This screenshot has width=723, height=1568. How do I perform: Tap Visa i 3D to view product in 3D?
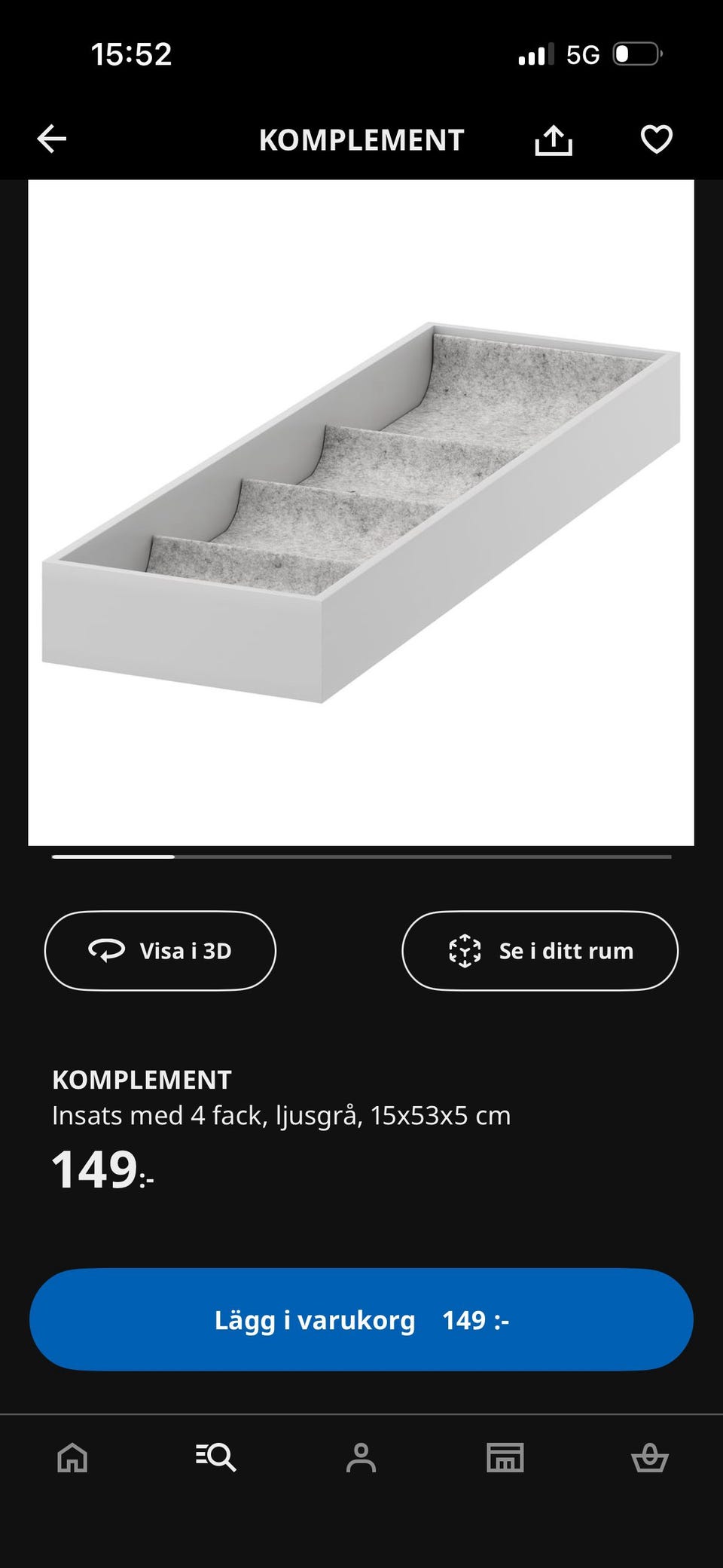pos(160,950)
